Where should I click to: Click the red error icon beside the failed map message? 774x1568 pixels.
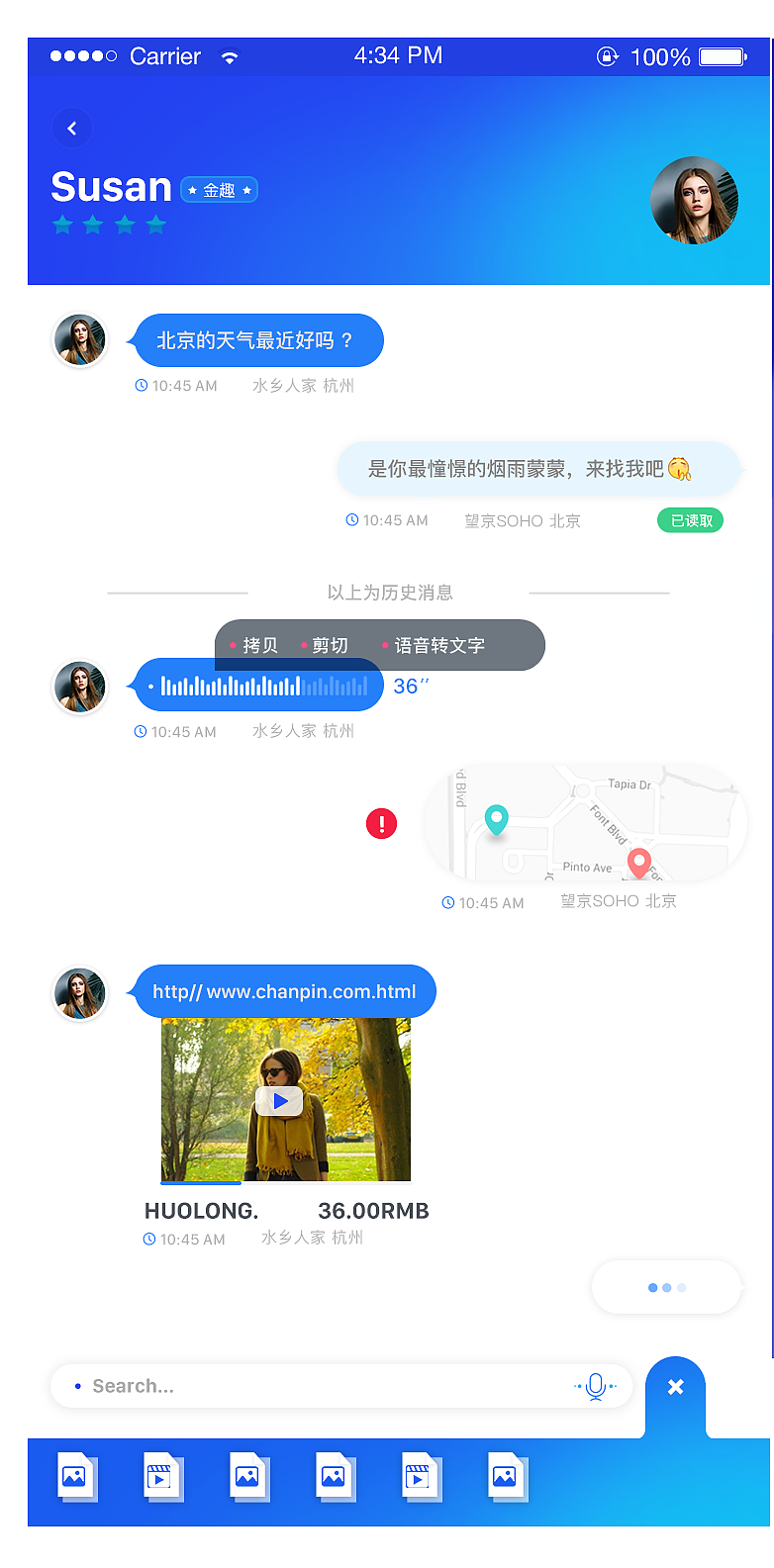click(381, 823)
